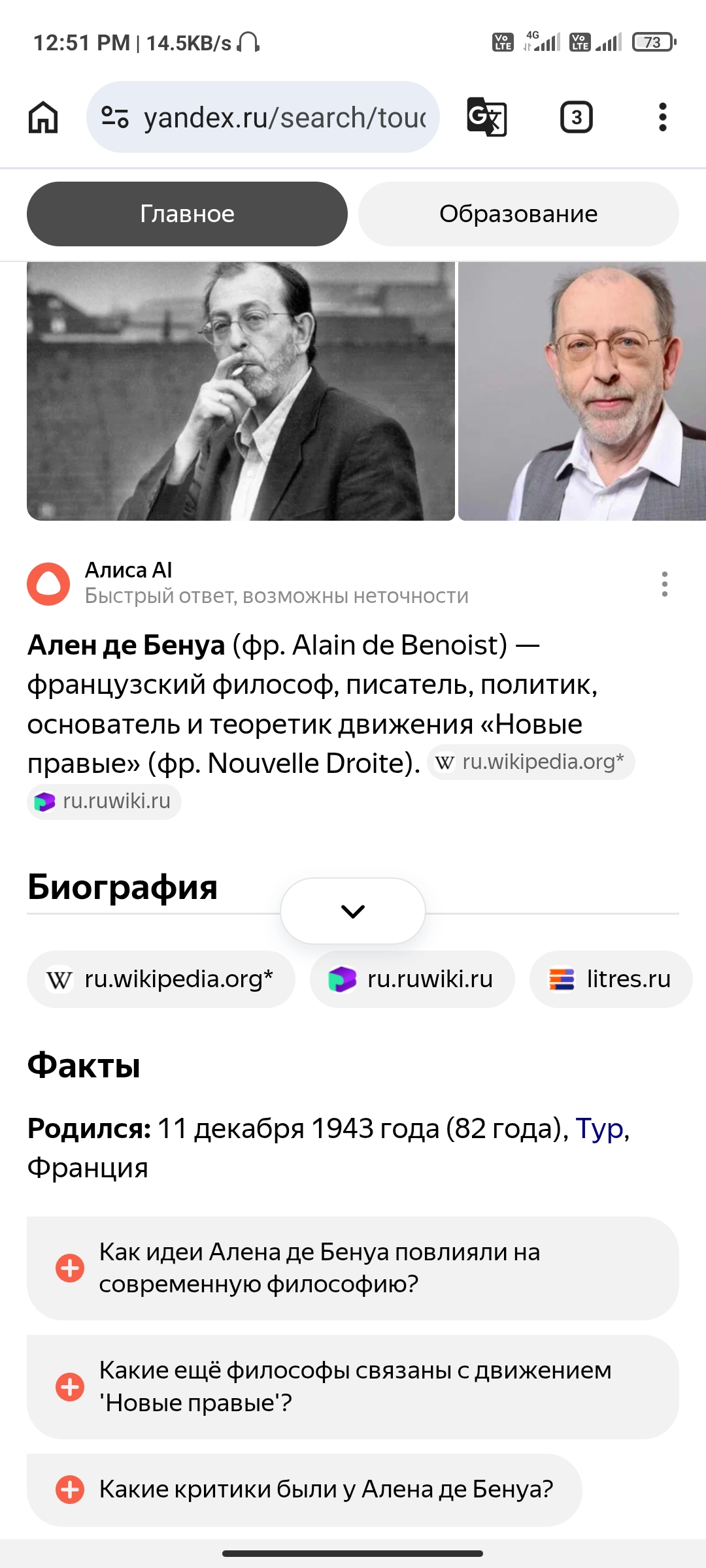Open the color portrait photo
The width and height of the screenshot is (706, 1568).
click(582, 391)
